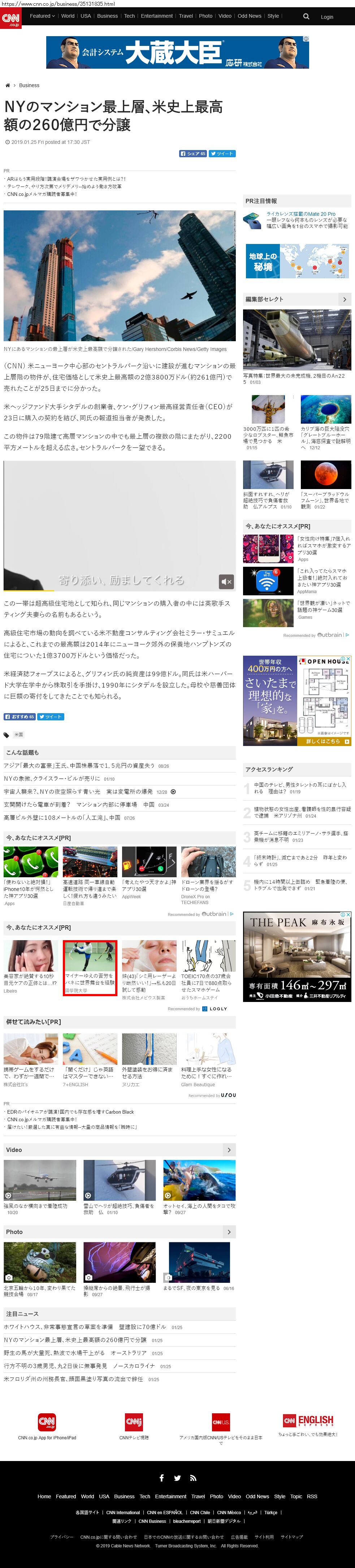Switch to the World section
This screenshot has width=355, height=1568.
pyautogui.click(x=68, y=16)
